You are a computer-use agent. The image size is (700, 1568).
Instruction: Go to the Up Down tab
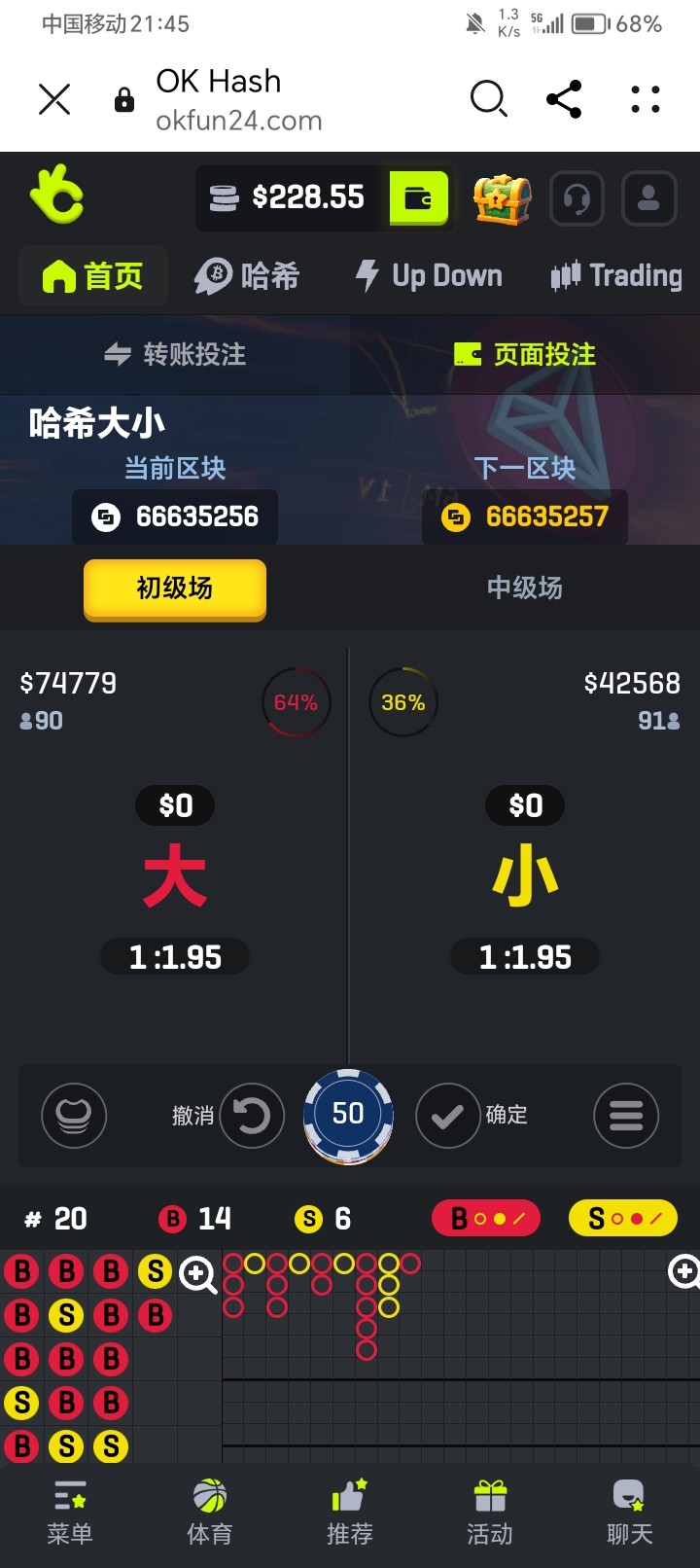coord(429,276)
